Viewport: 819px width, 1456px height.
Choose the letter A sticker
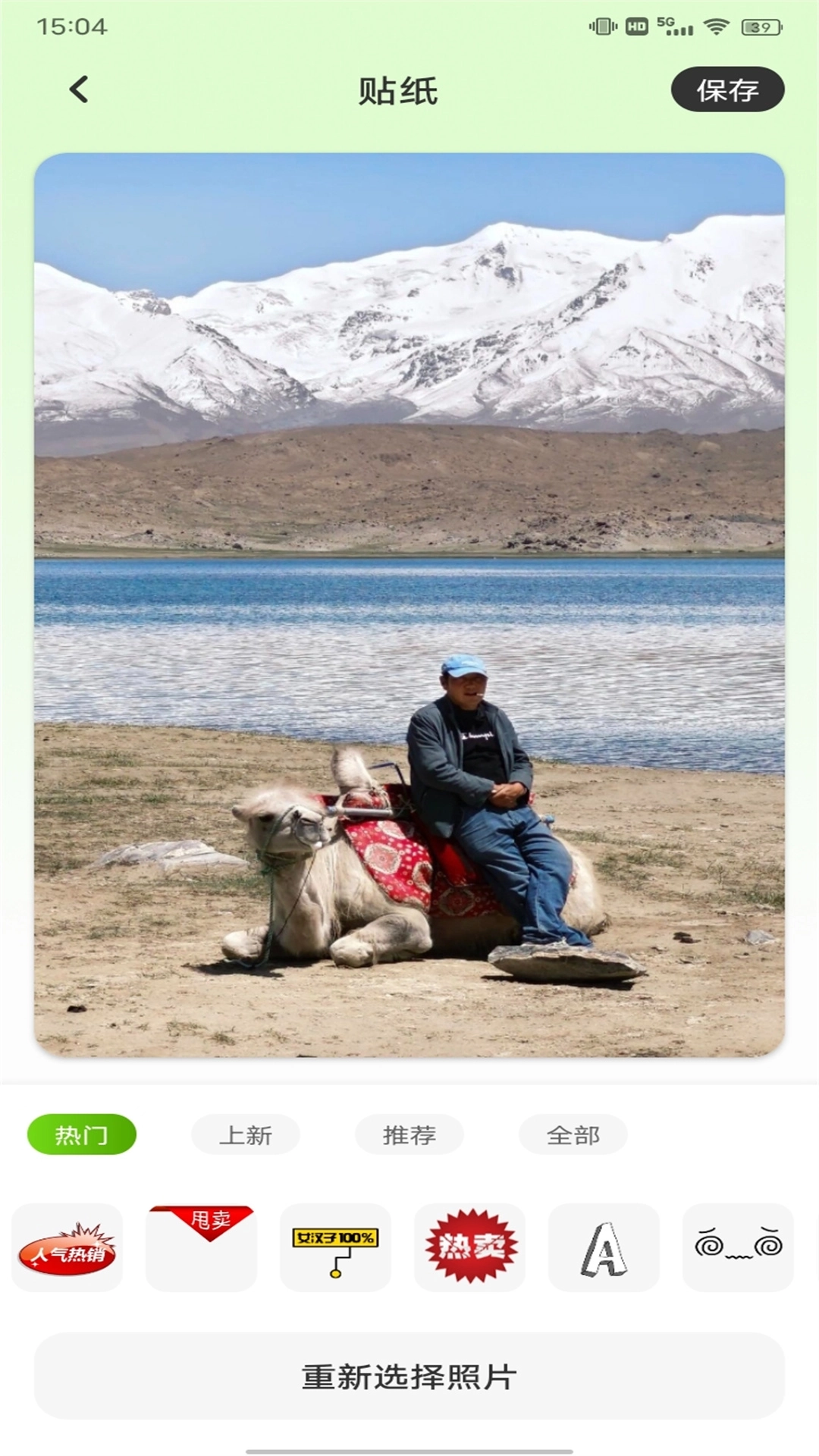[604, 1247]
